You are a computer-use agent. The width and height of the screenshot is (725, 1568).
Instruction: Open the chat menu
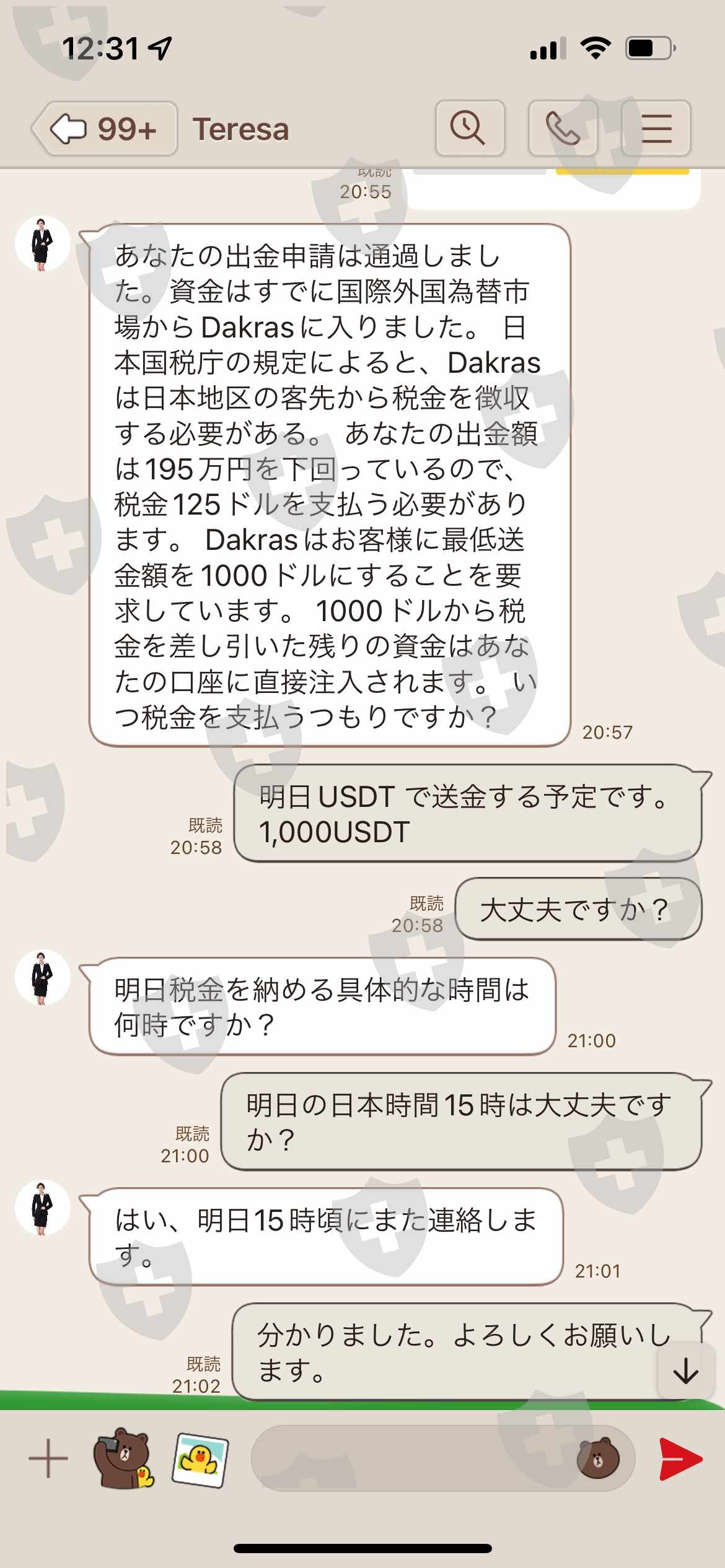(x=656, y=128)
